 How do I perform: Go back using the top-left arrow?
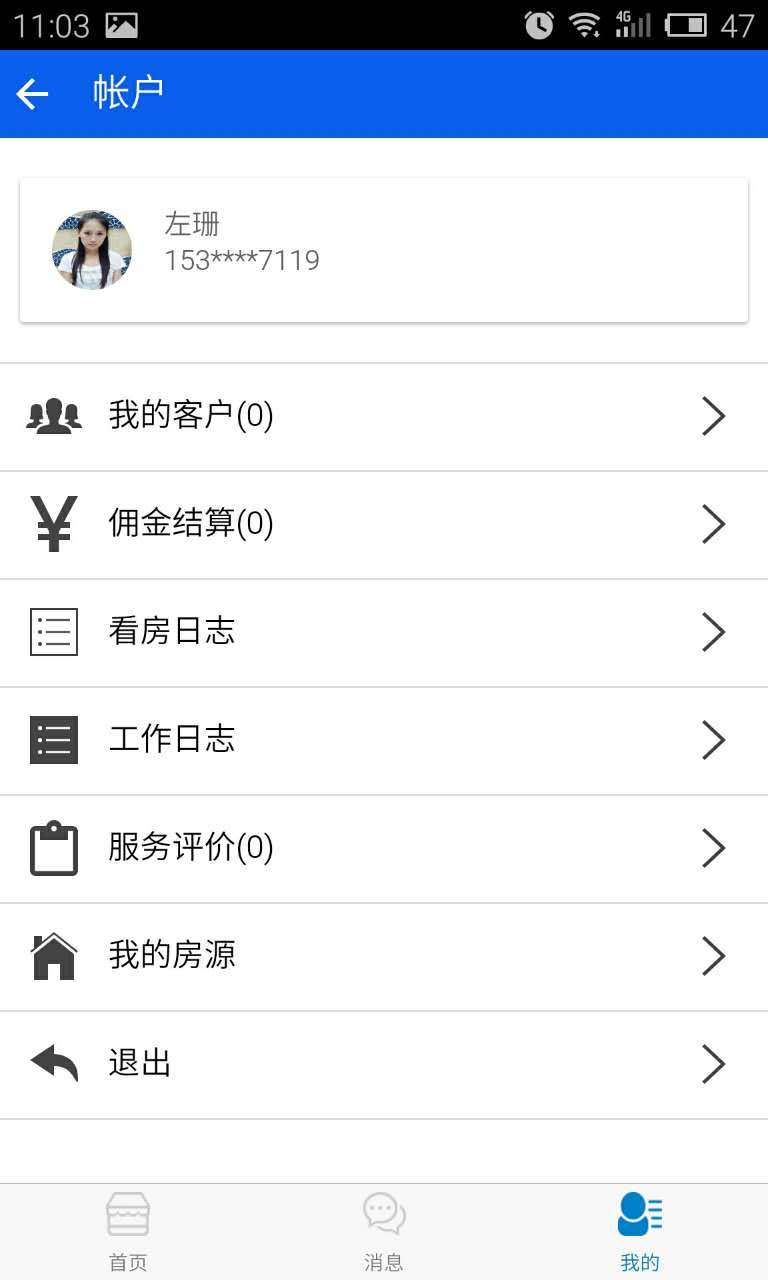33,94
